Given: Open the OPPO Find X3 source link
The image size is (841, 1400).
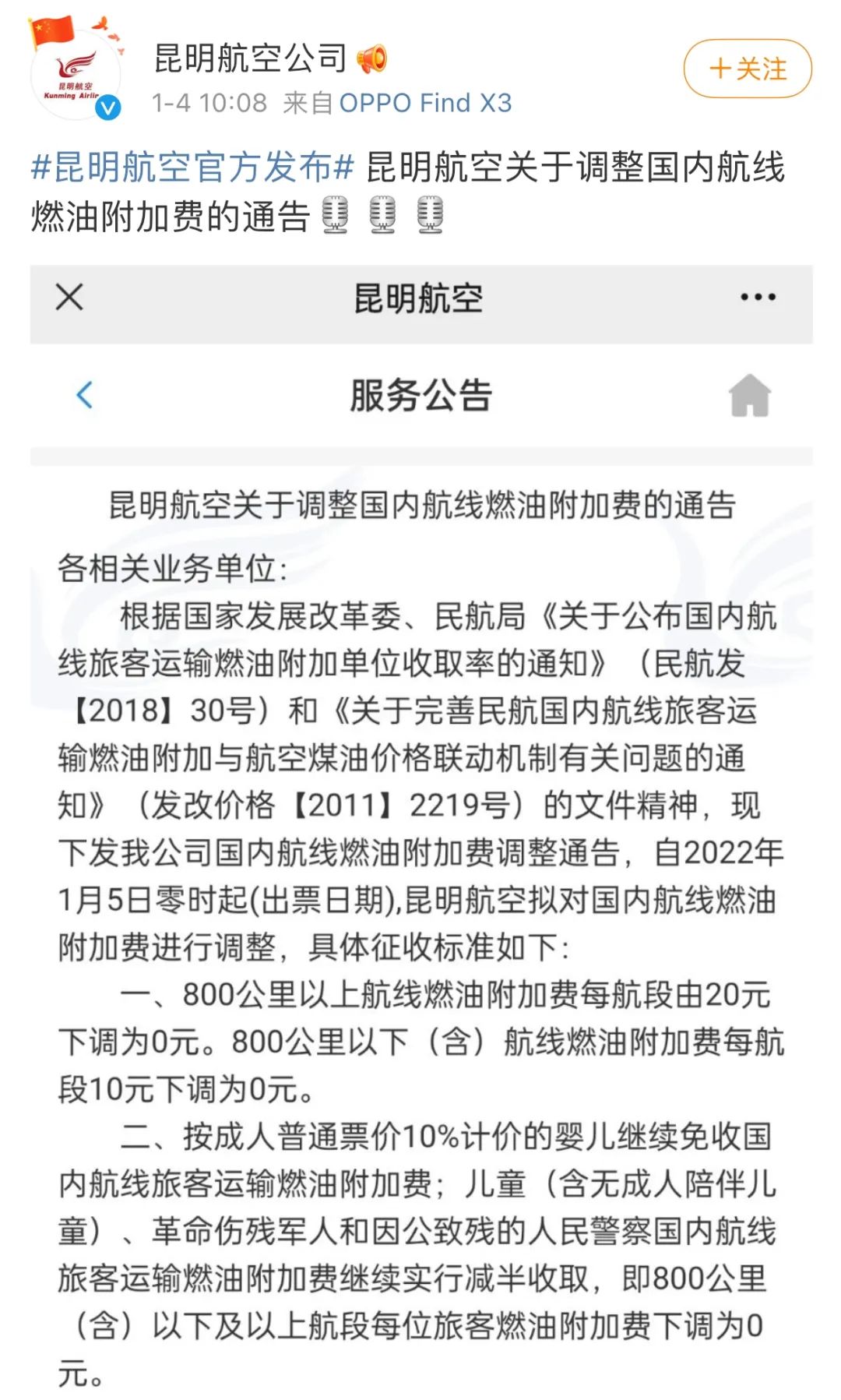Looking at the screenshot, I should click(x=425, y=103).
